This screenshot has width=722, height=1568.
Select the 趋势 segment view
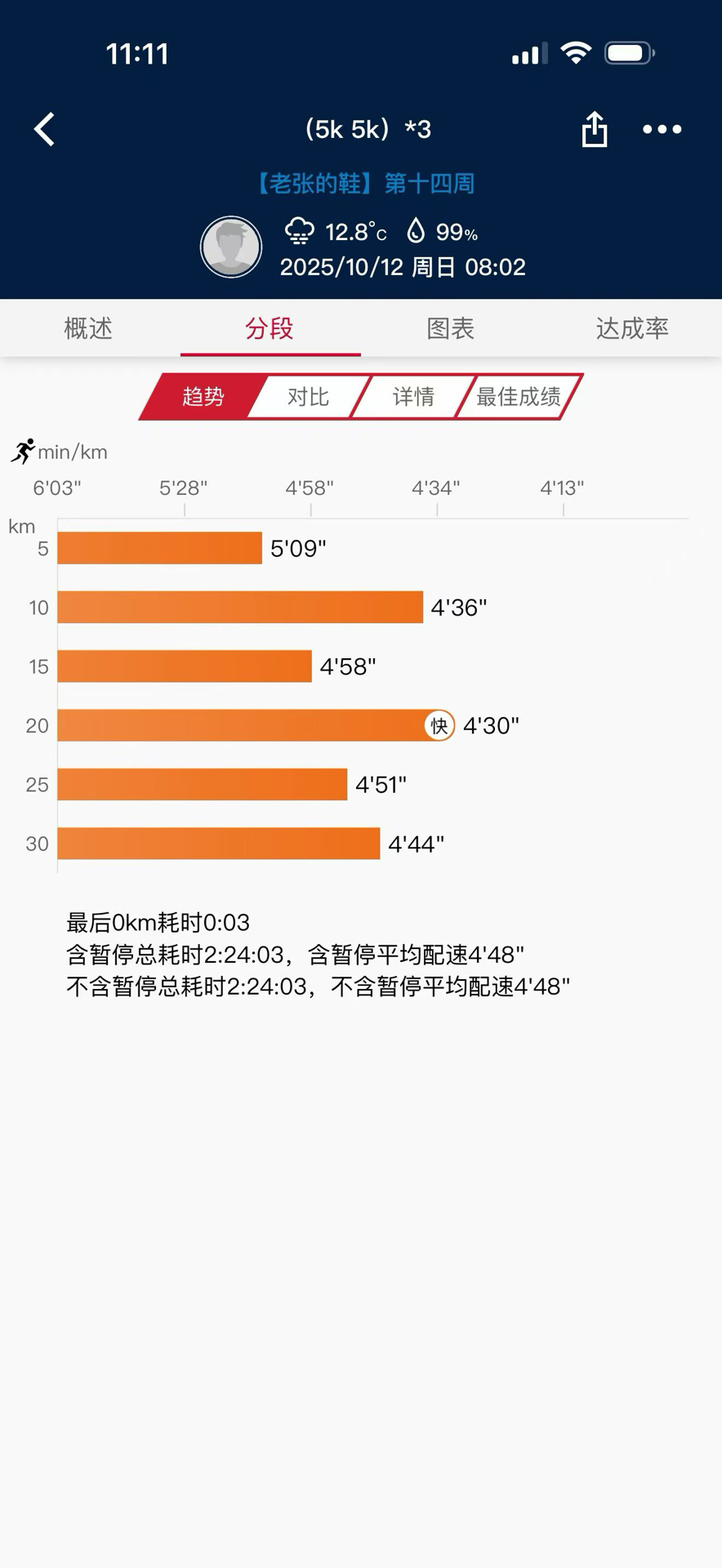(203, 397)
